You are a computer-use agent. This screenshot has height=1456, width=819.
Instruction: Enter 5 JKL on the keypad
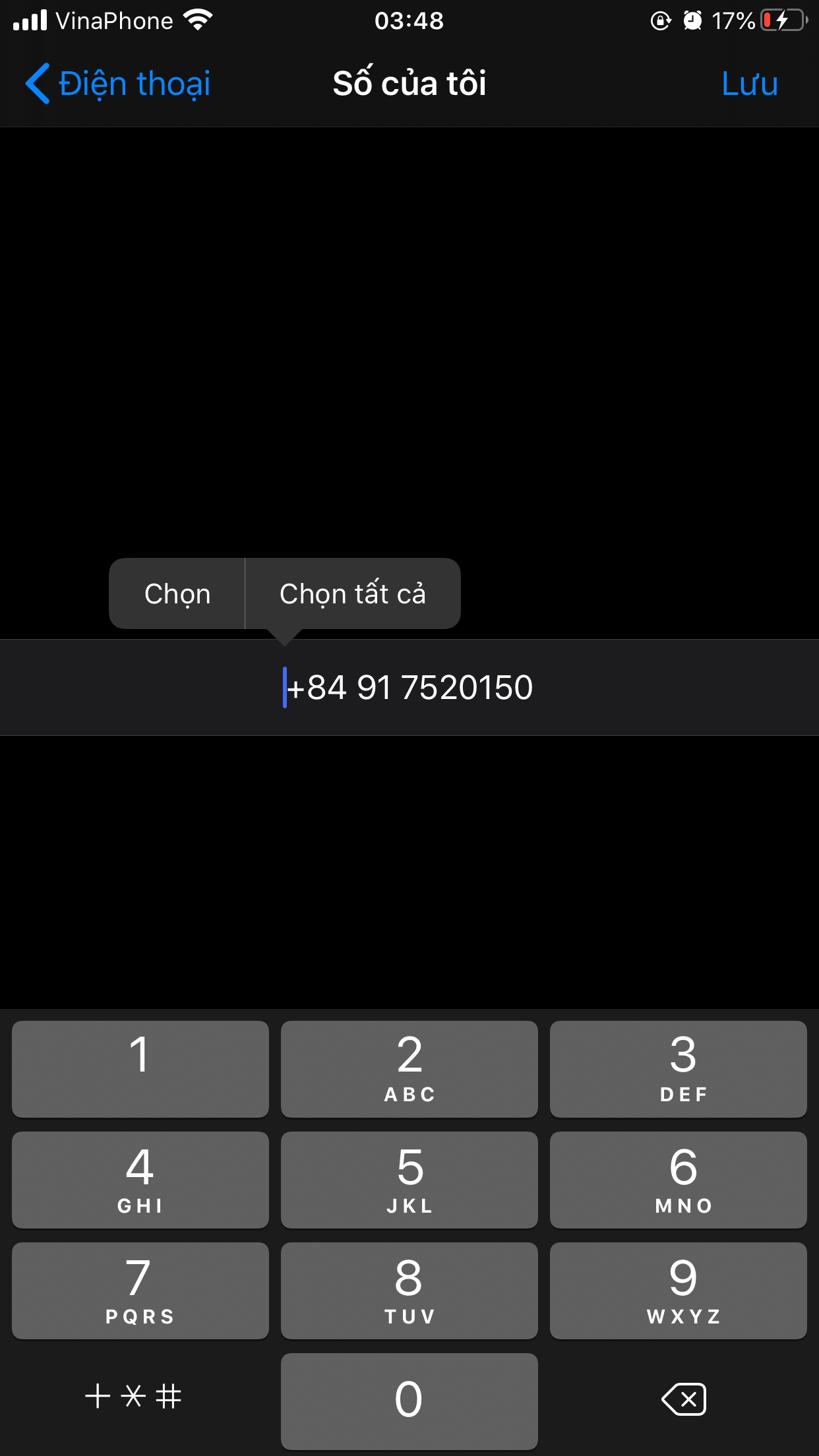[x=409, y=1180]
